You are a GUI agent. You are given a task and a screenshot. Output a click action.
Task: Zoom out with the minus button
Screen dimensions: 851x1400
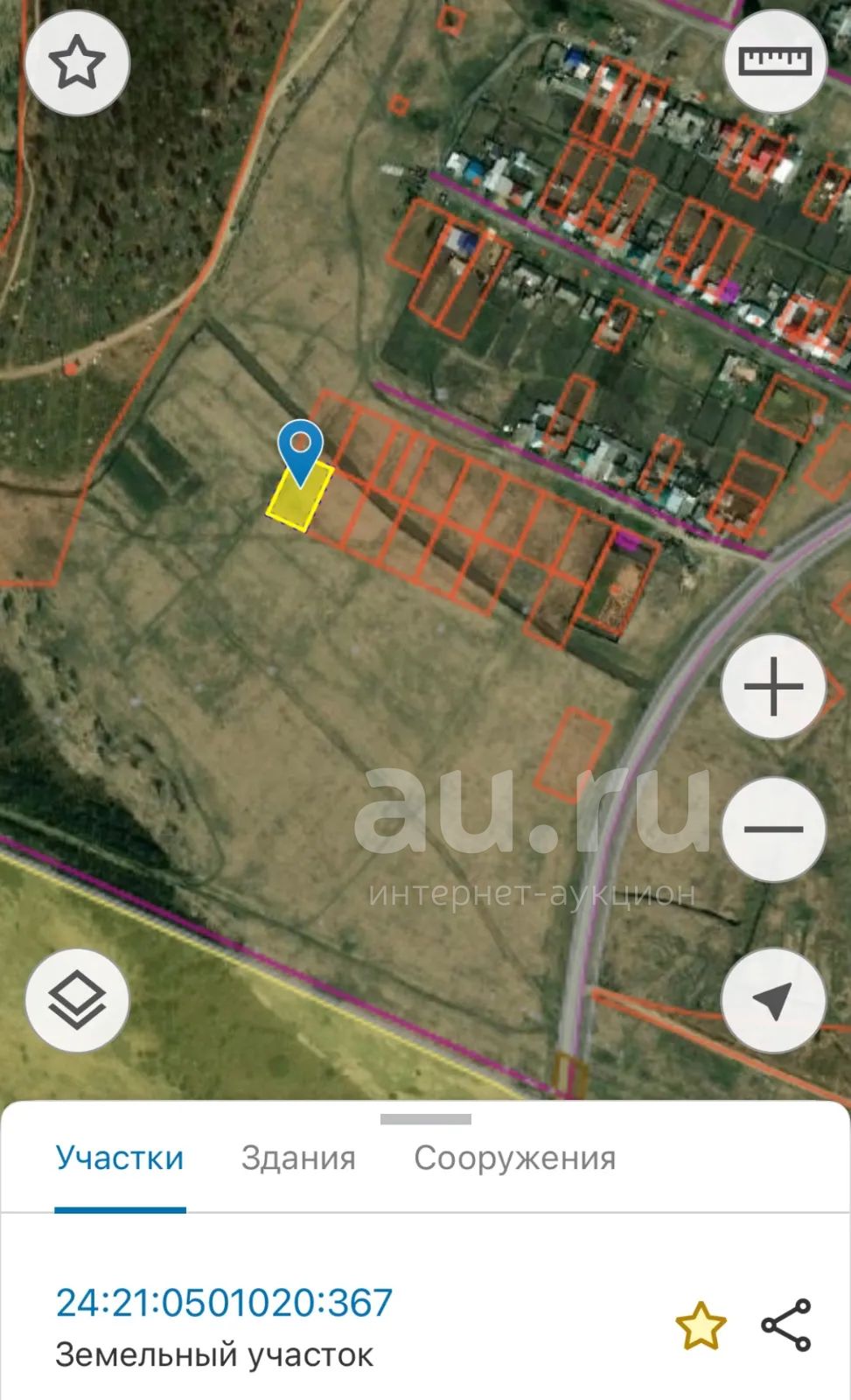(774, 828)
